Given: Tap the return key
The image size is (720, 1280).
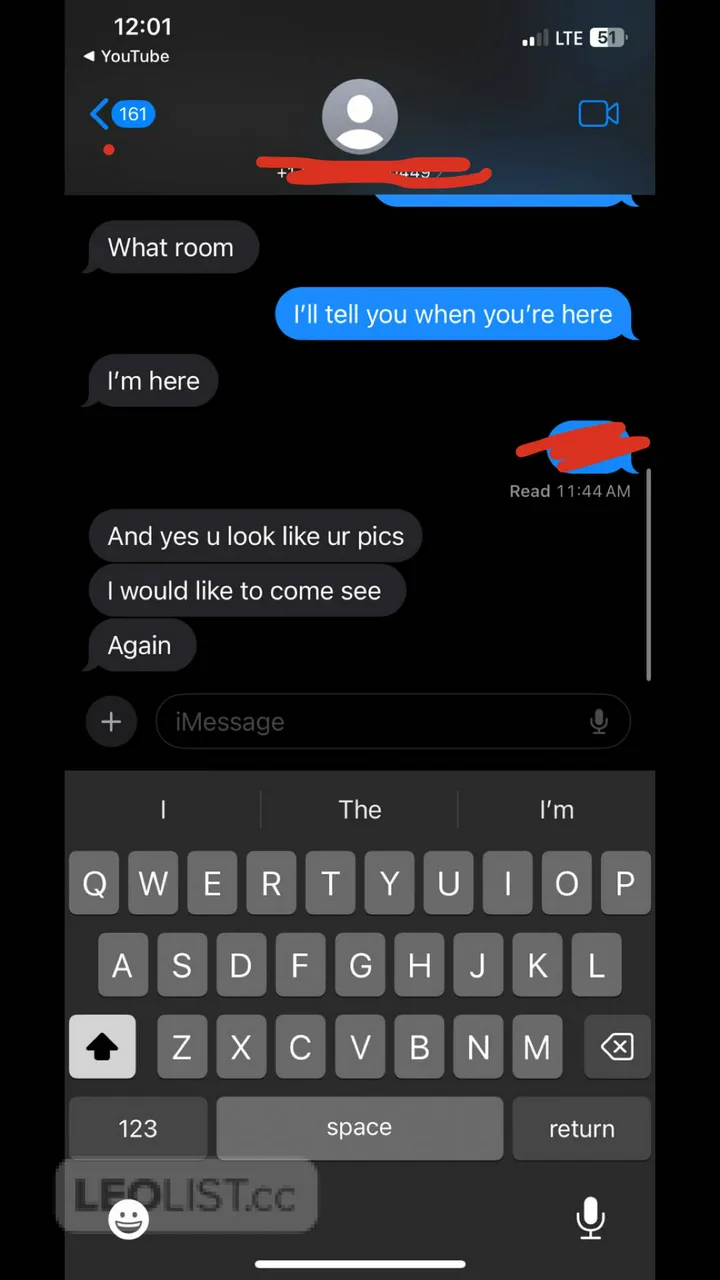Looking at the screenshot, I should click(x=581, y=1128).
